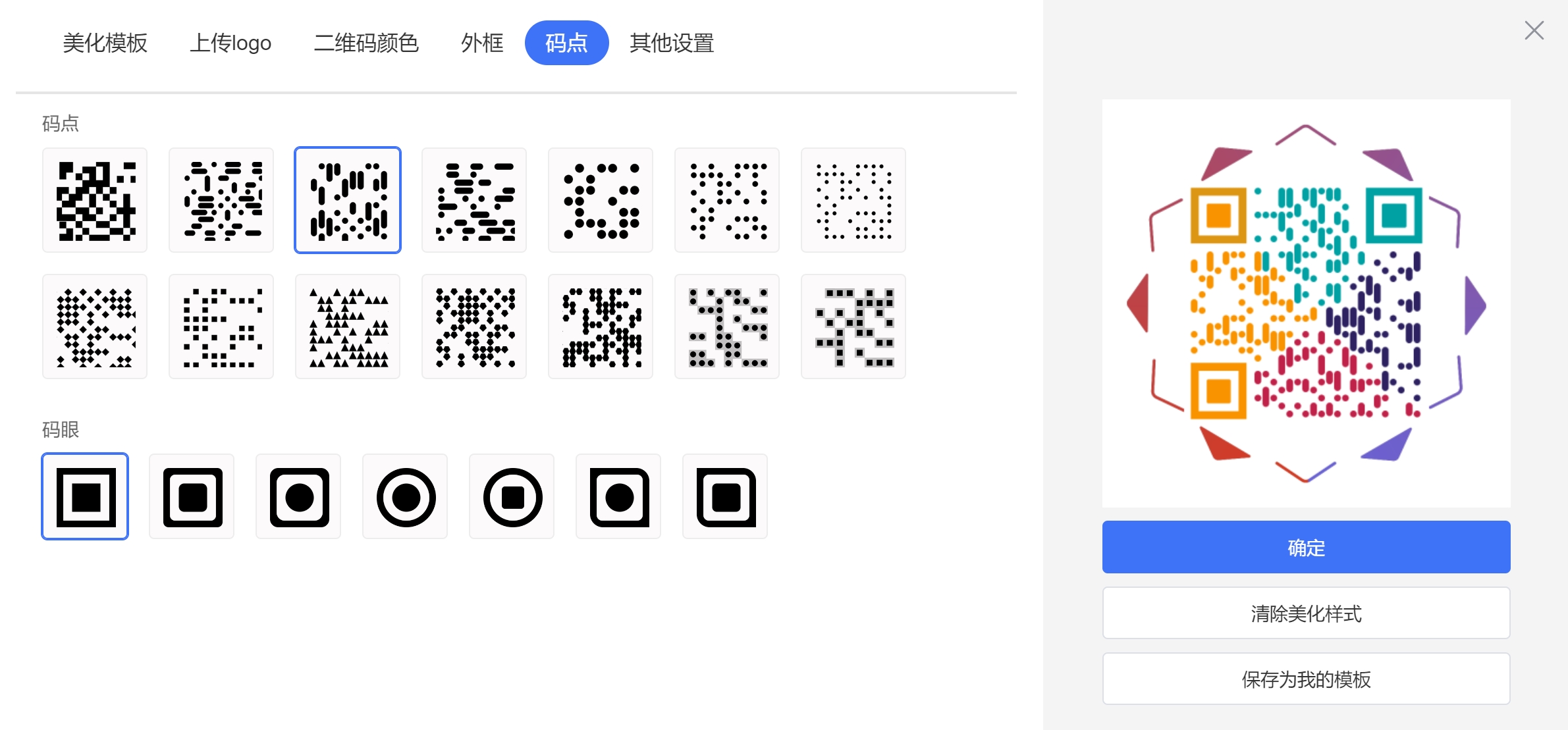The width and height of the screenshot is (1568, 730).
Task: Confirm with the 确定 button
Action: (x=1306, y=547)
